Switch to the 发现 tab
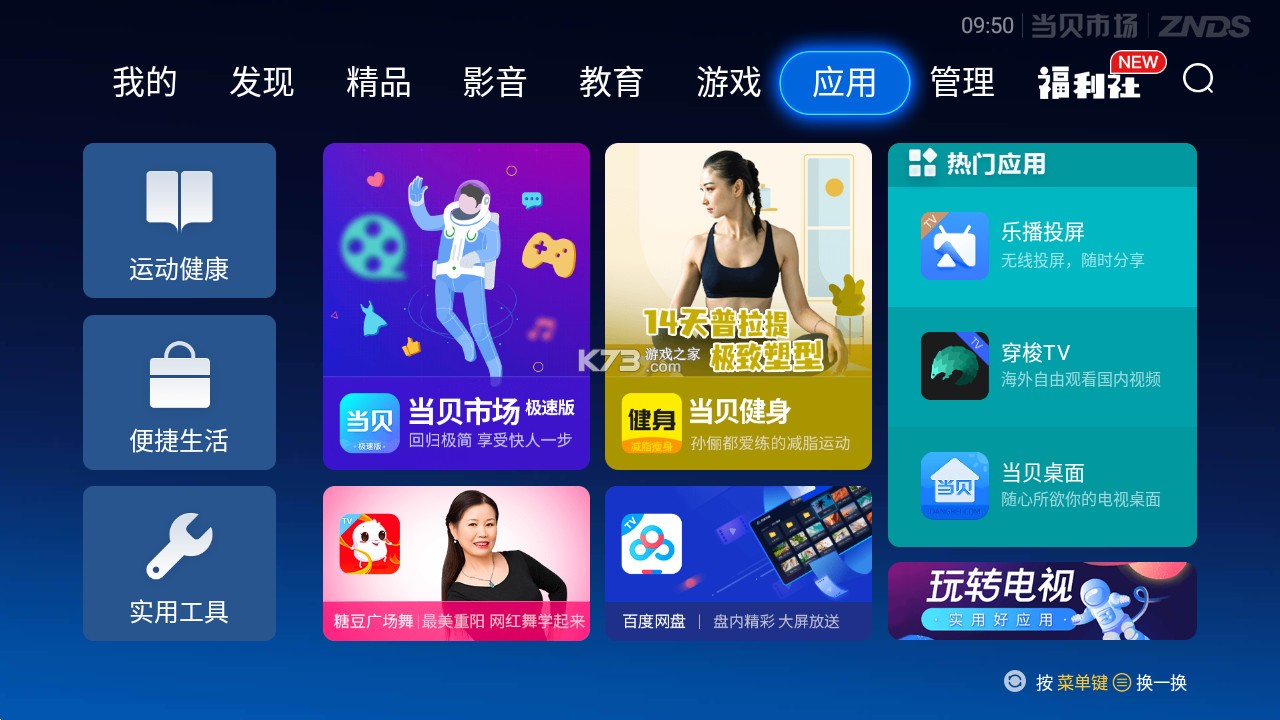Viewport: 1280px width, 720px height. 262,82
